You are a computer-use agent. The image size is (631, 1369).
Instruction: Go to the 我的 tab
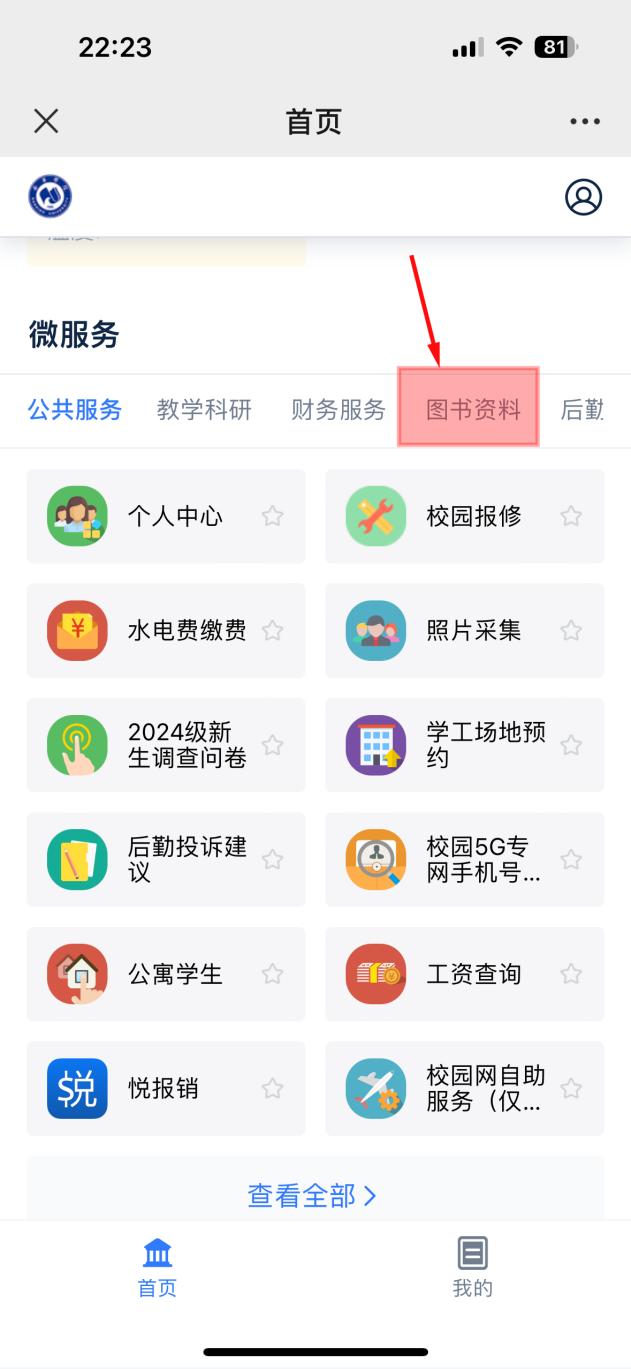click(x=472, y=1265)
